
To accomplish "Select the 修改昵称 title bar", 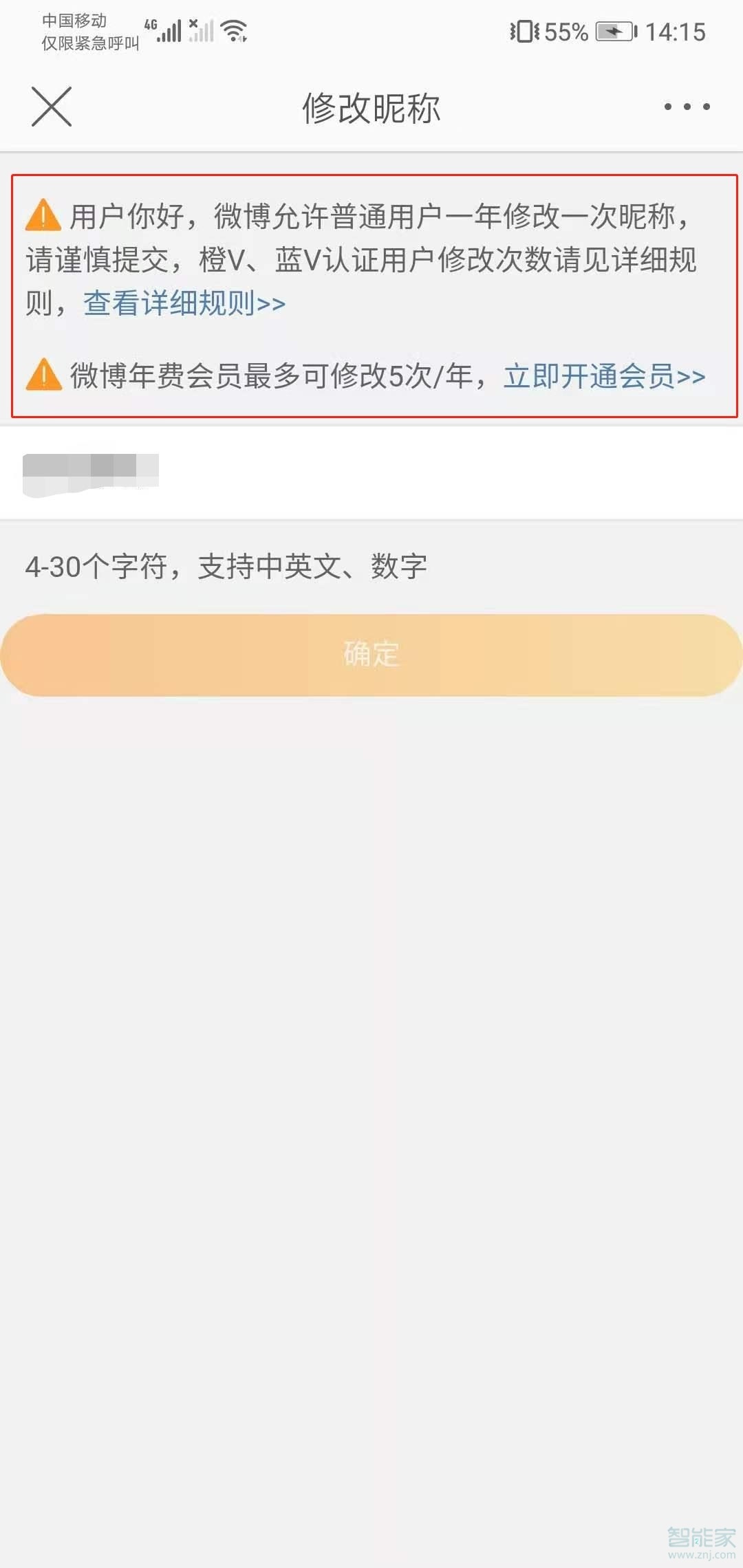I will coord(371,109).
